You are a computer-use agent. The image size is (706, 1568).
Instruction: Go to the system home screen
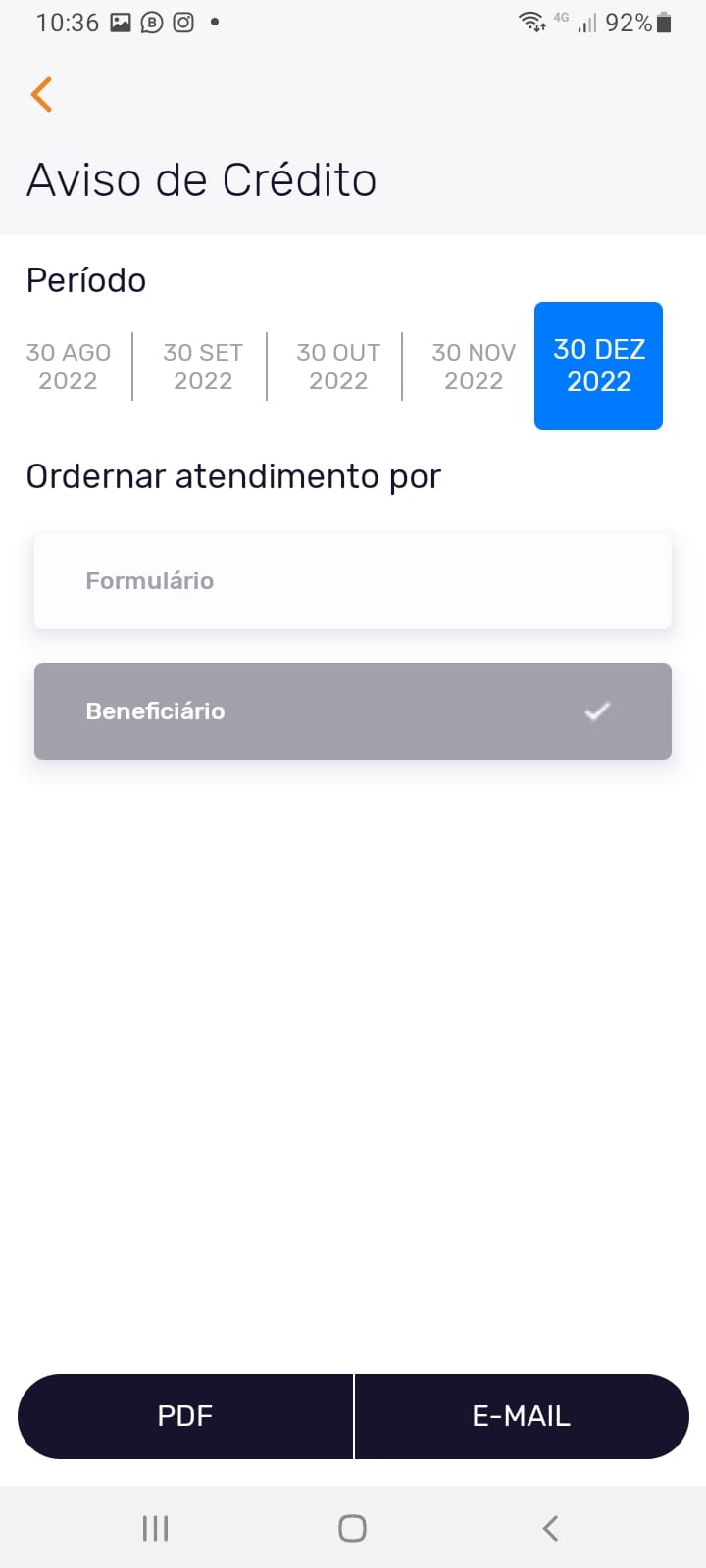[x=352, y=1528]
